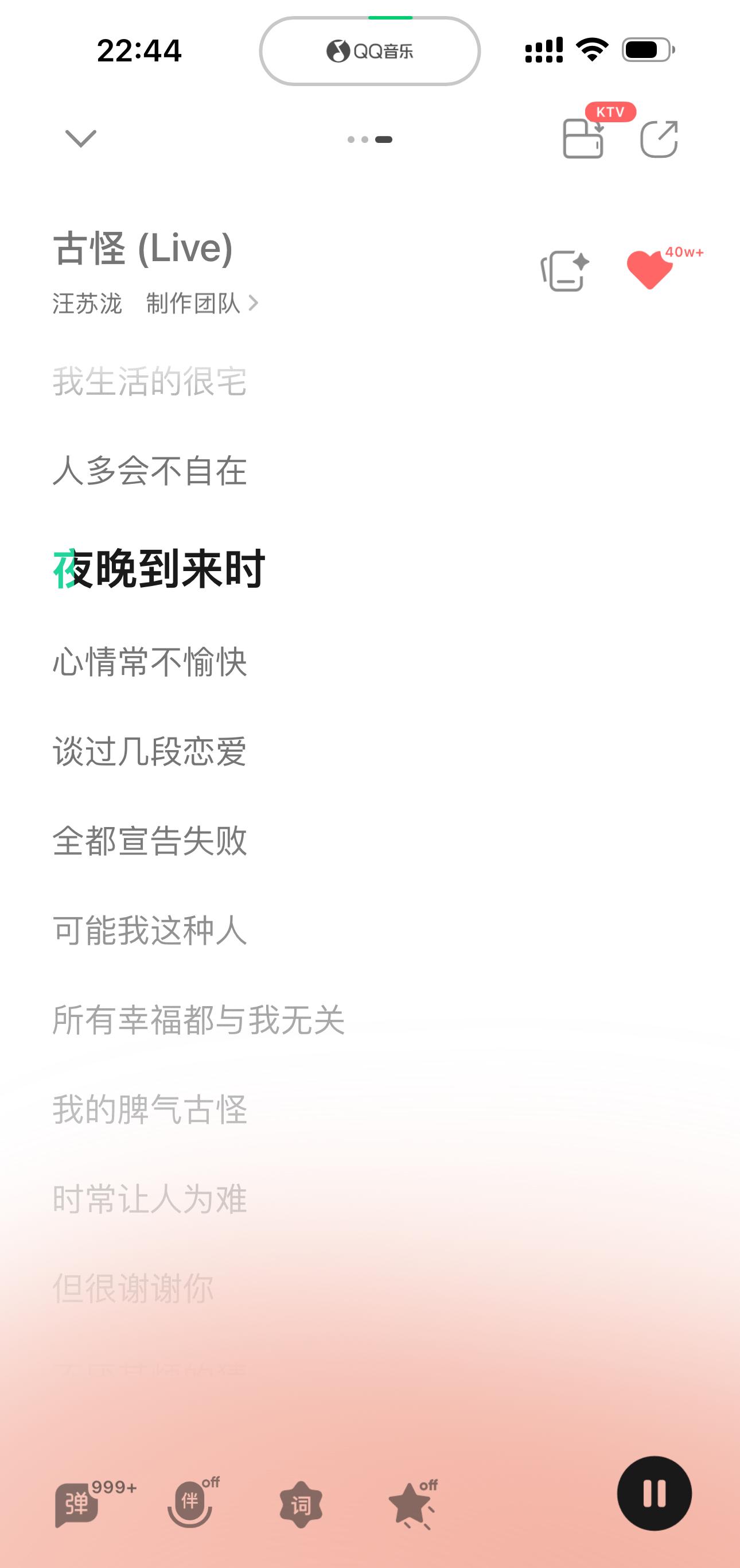Open the 弹 bullet comments
The image size is (740, 1568).
[x=77, y=1505]
